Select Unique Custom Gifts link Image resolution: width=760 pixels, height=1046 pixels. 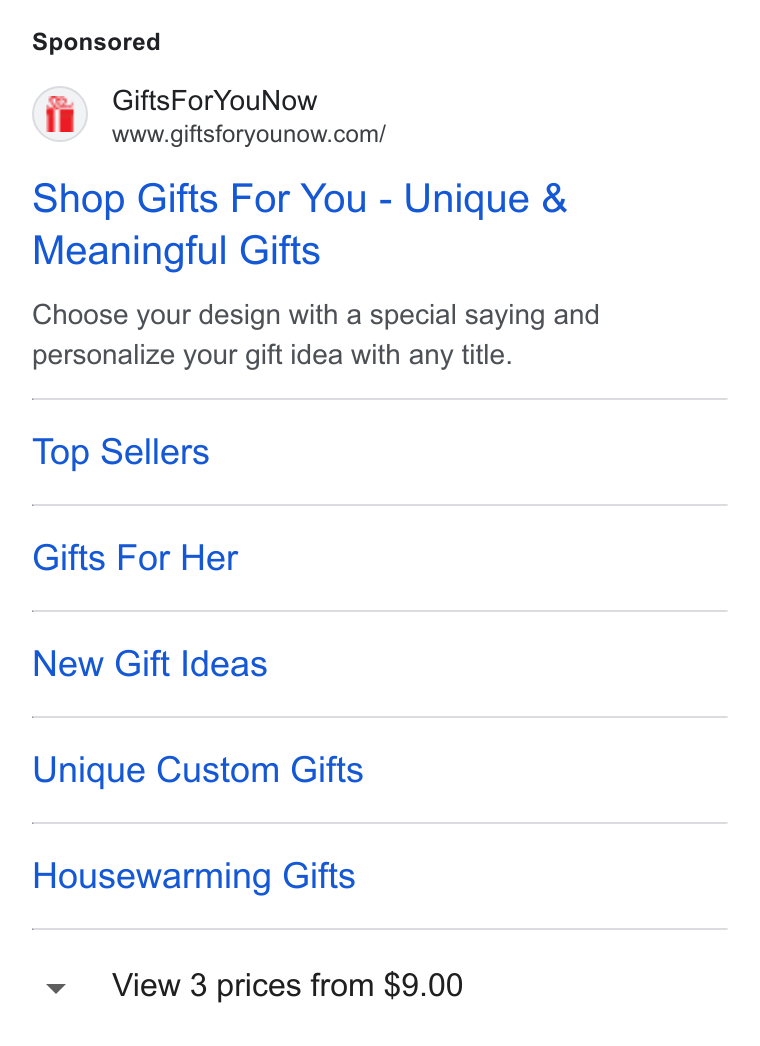tap(198, 770)
